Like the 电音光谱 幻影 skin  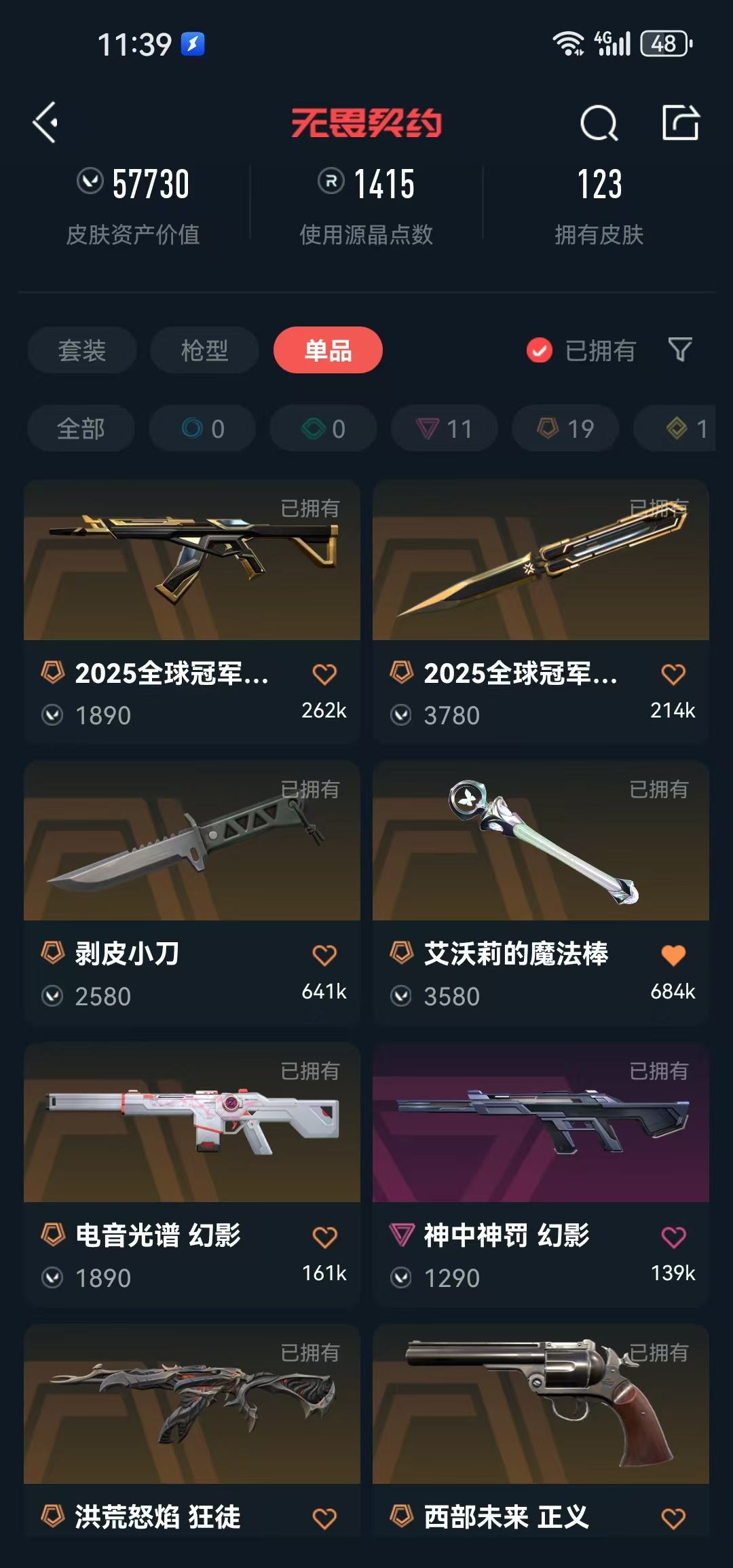click(x=324, y=1237)
